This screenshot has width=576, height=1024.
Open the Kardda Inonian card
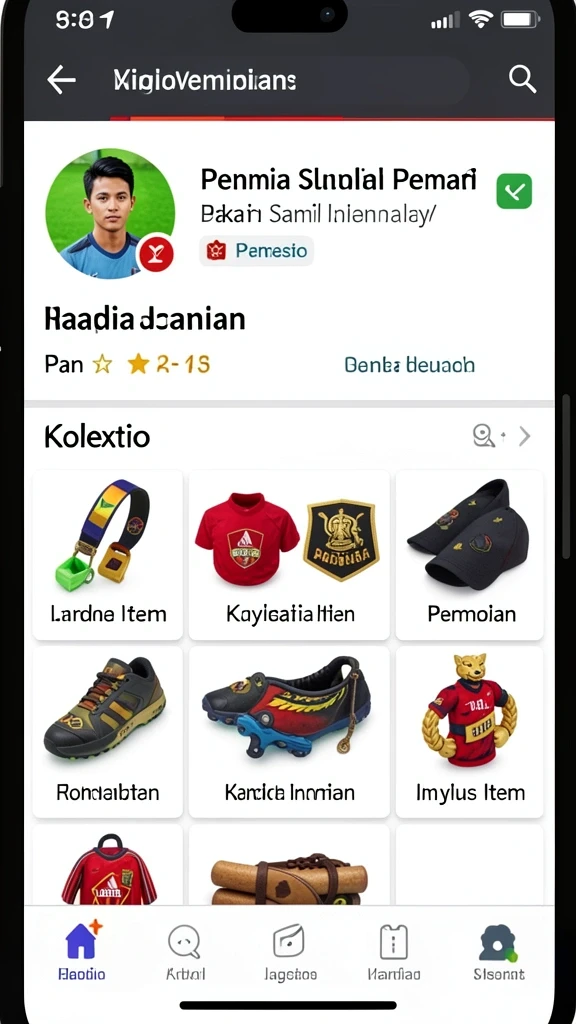pyautogui.click(x=289, y=732)
